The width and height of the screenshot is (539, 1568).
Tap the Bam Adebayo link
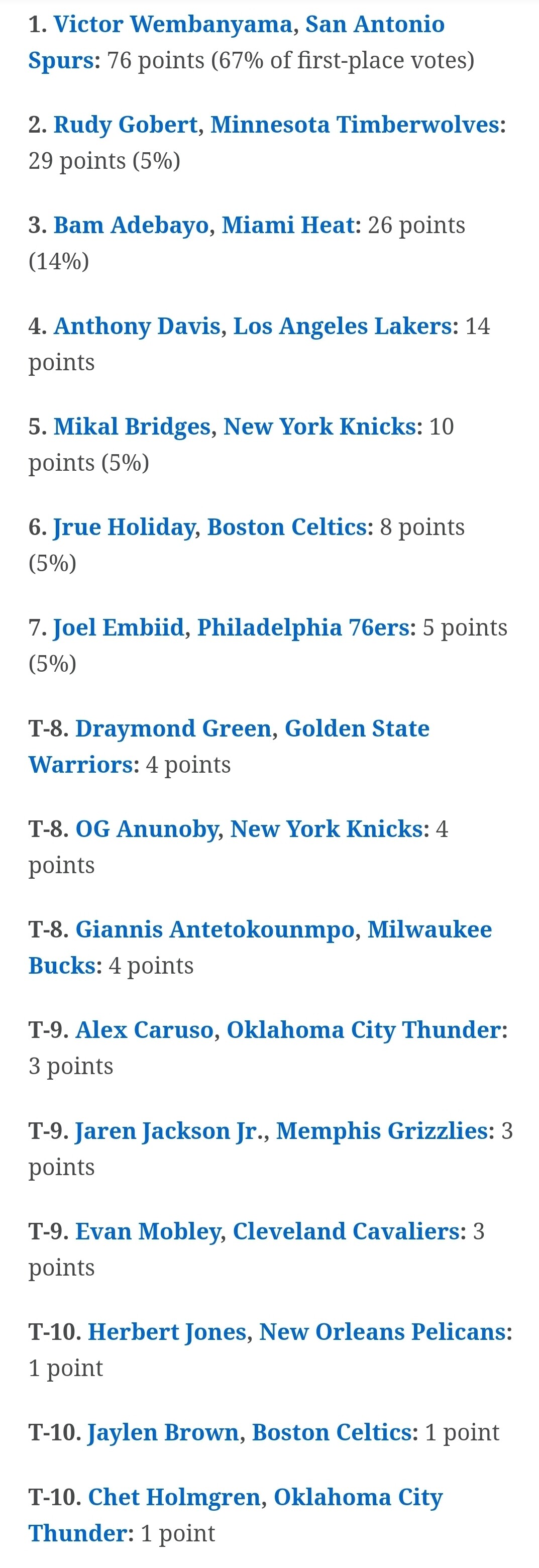point(131,225)
